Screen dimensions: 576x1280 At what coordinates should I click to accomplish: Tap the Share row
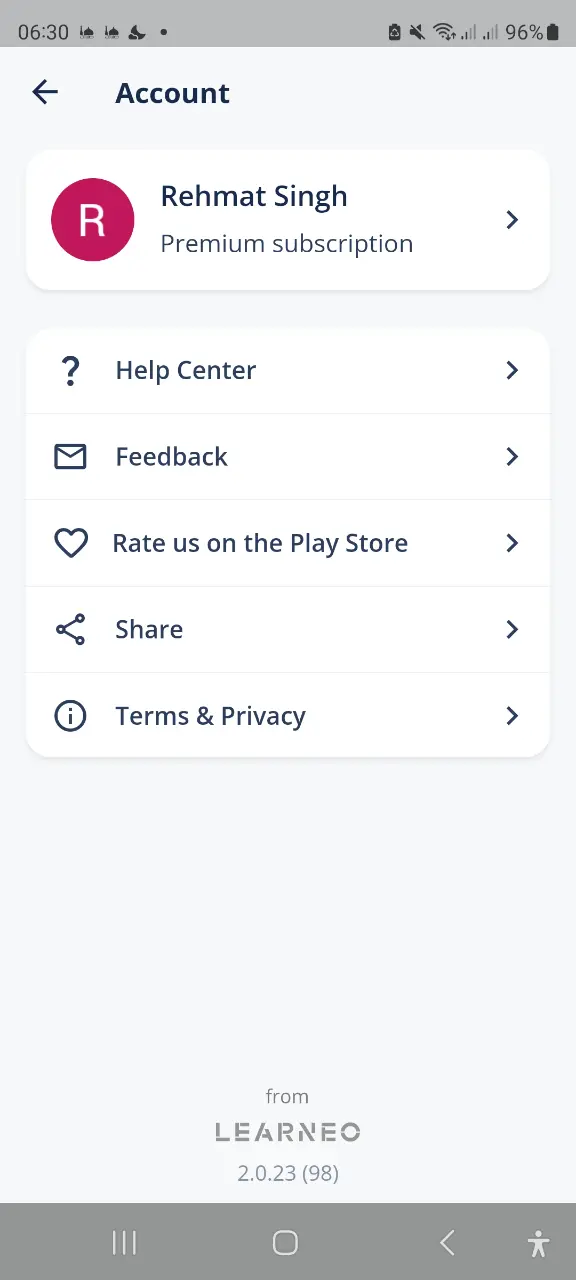tap(288, 629)
